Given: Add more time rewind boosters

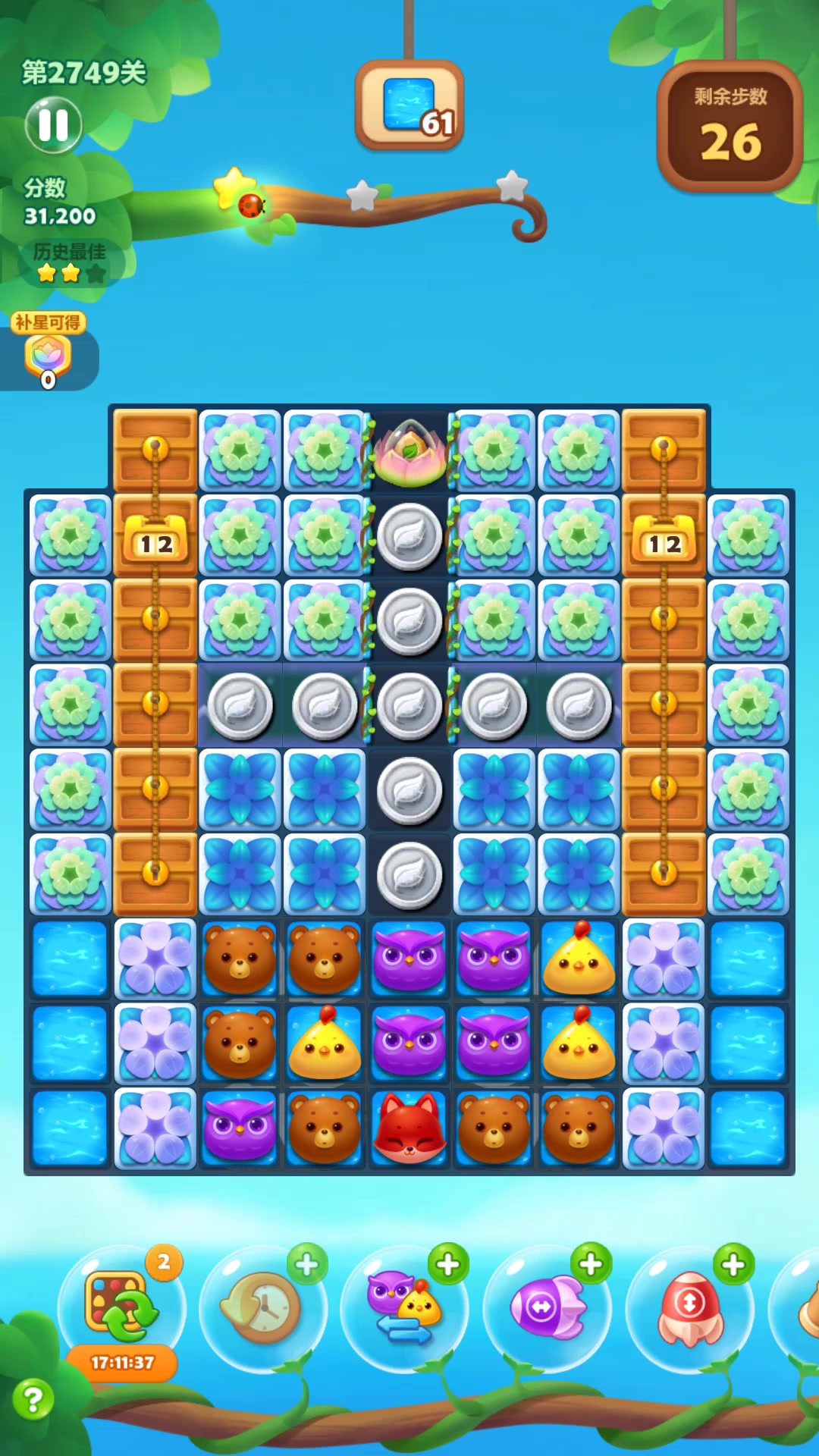Looking at the screenshot, I should pos(307,1264).
